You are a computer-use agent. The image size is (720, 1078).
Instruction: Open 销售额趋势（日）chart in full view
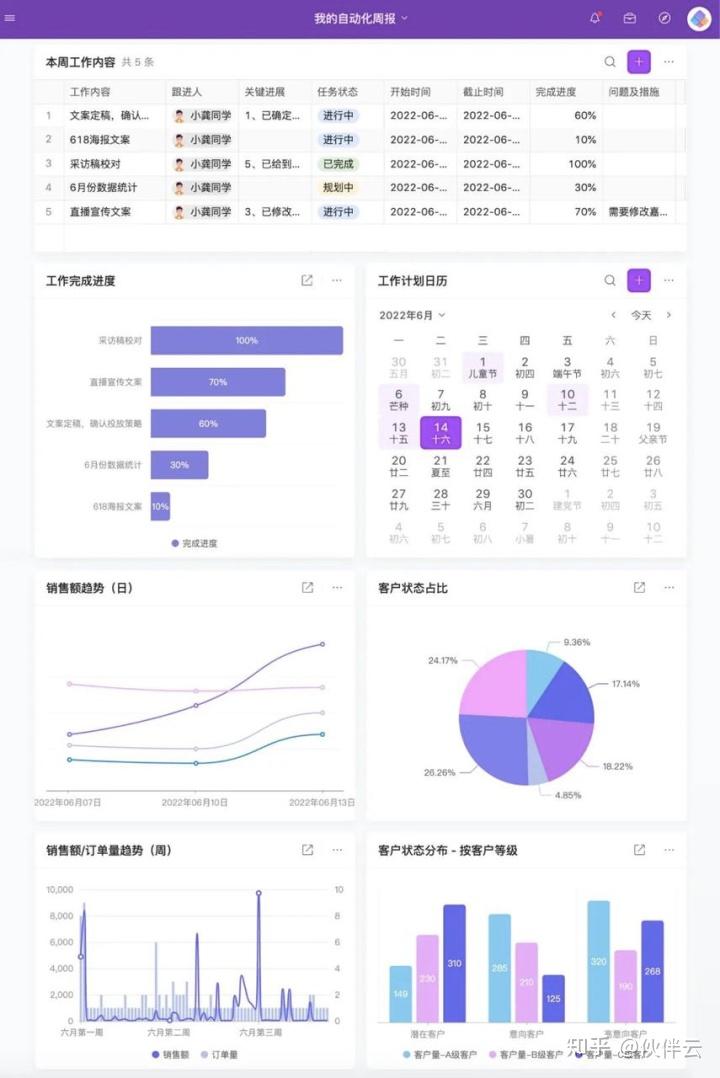pos(307,588)
